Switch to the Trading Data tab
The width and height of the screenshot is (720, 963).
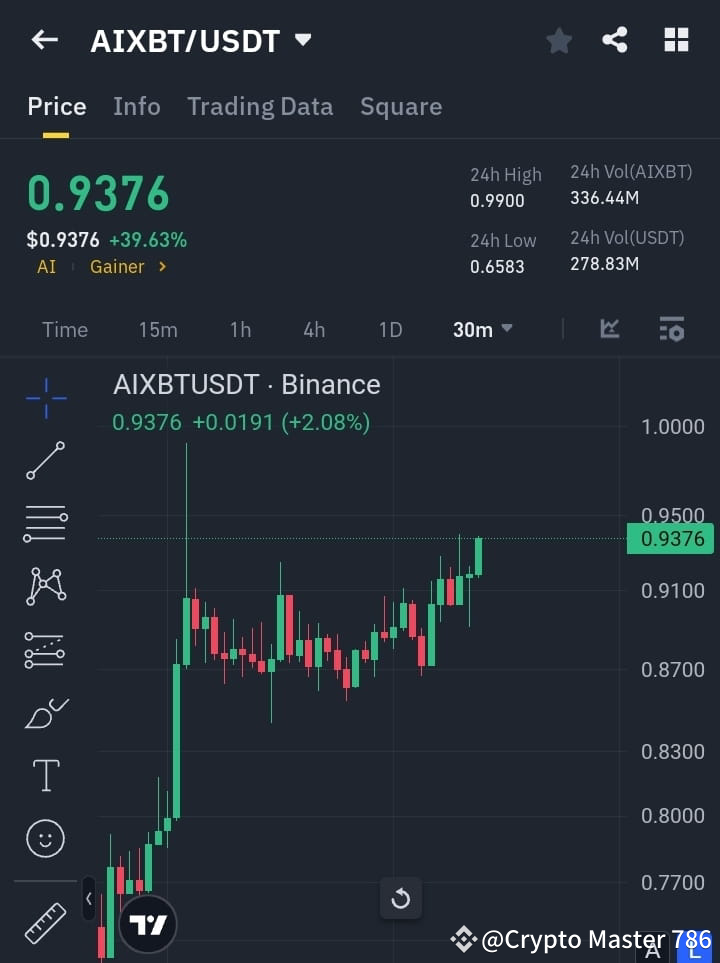(260, 106)
